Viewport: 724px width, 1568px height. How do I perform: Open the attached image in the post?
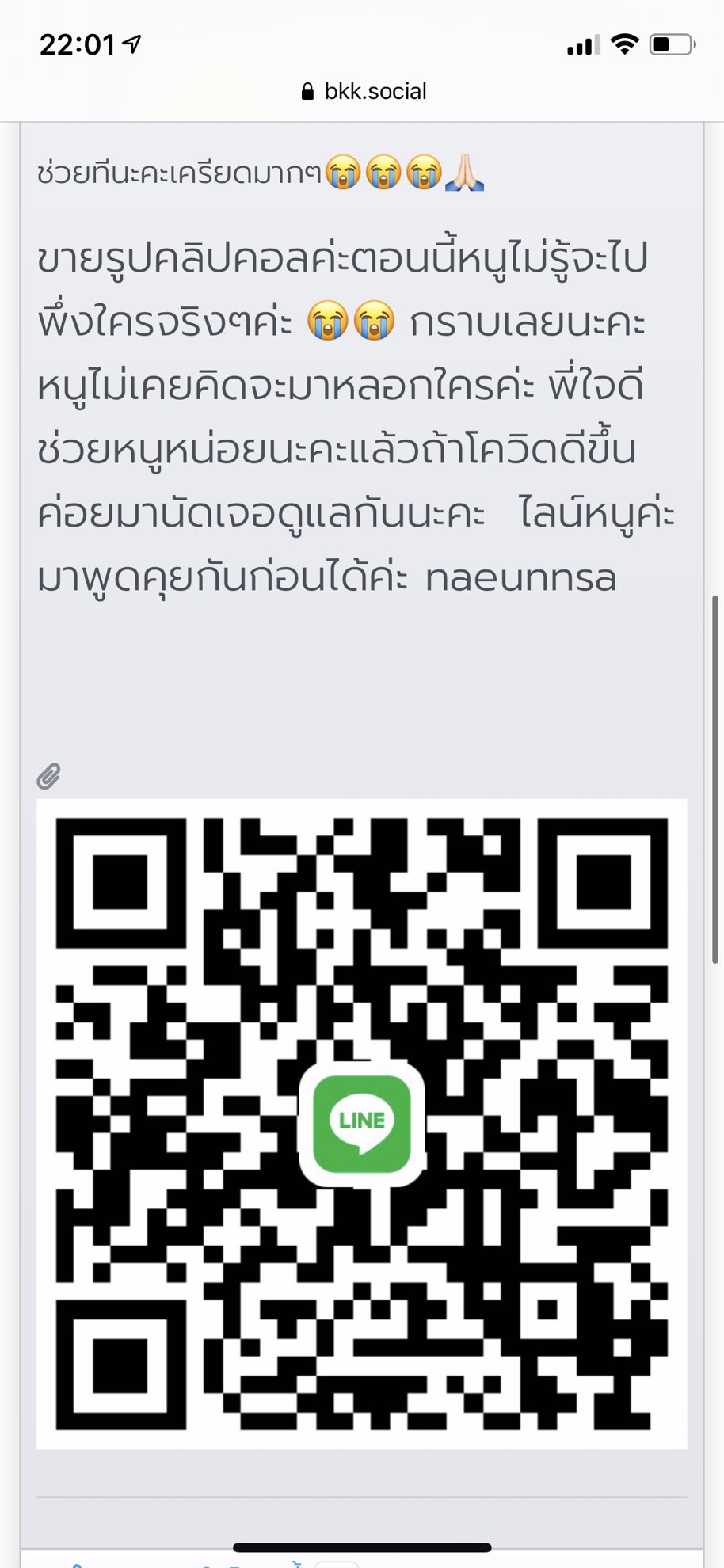tap(361, 1124)
